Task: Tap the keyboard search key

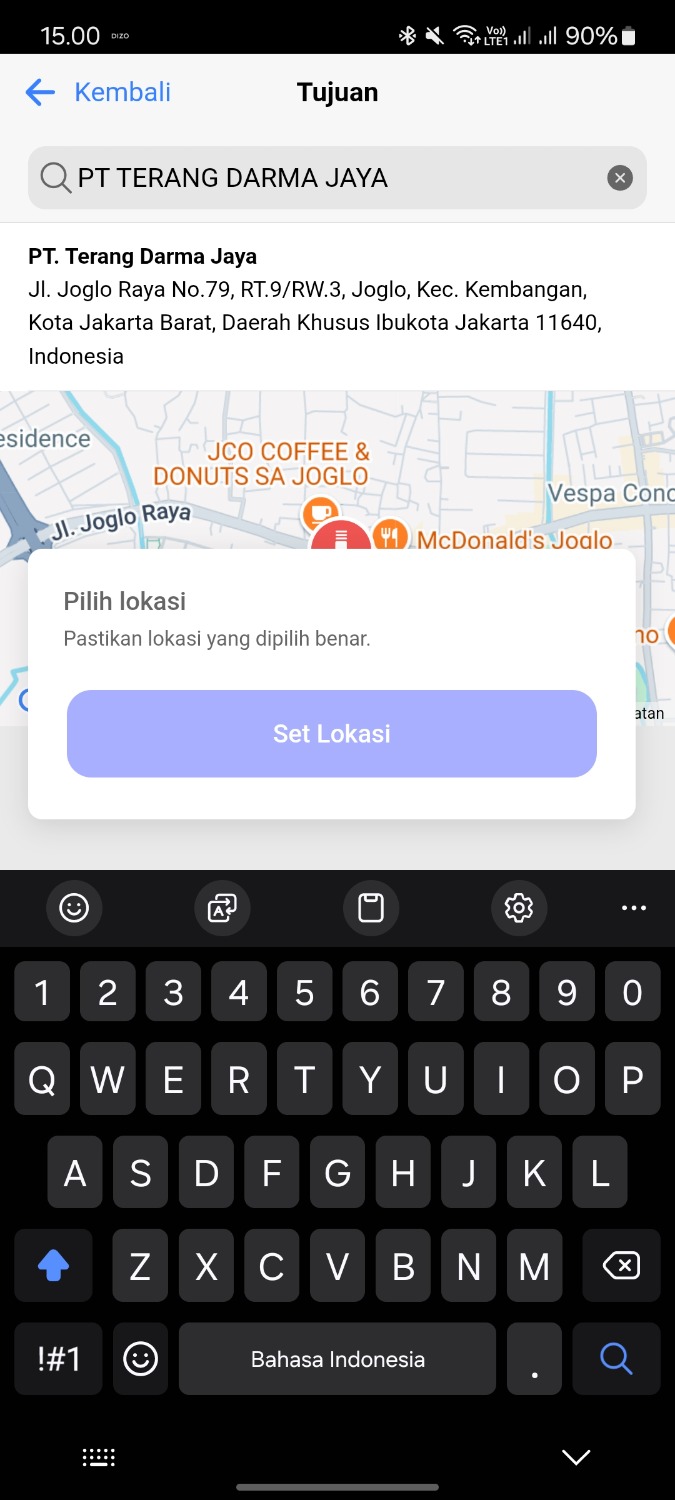Action: click(x=615, y=1359)
